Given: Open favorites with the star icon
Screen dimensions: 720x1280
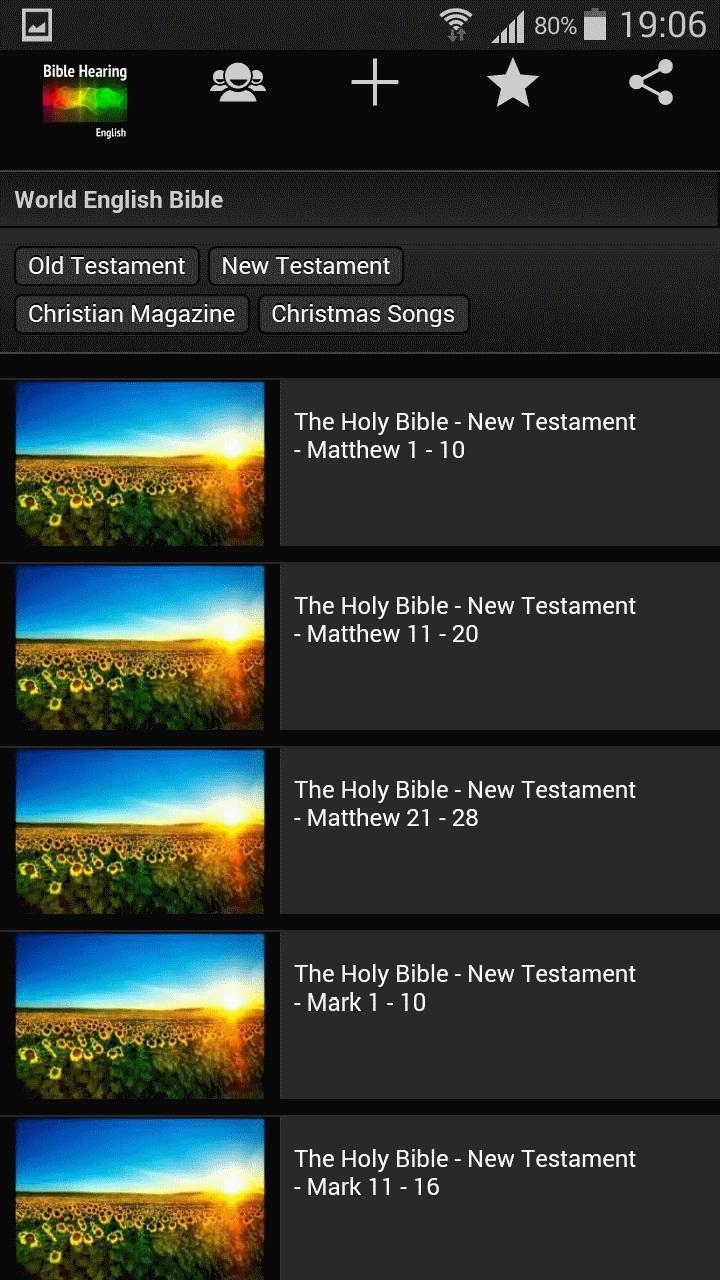Looking at the screenshot, I should tap(513, 82).
